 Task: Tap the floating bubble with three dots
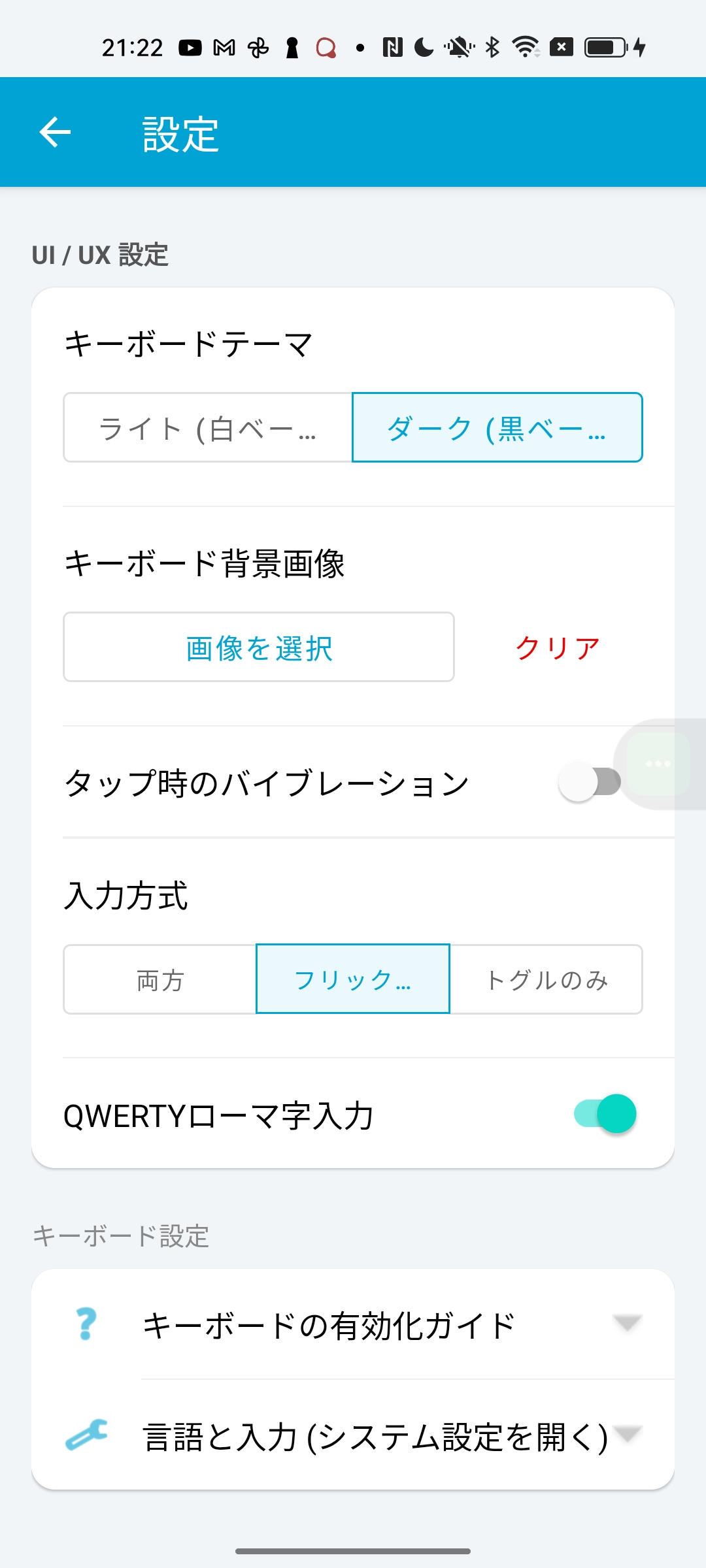click(660, 764)
